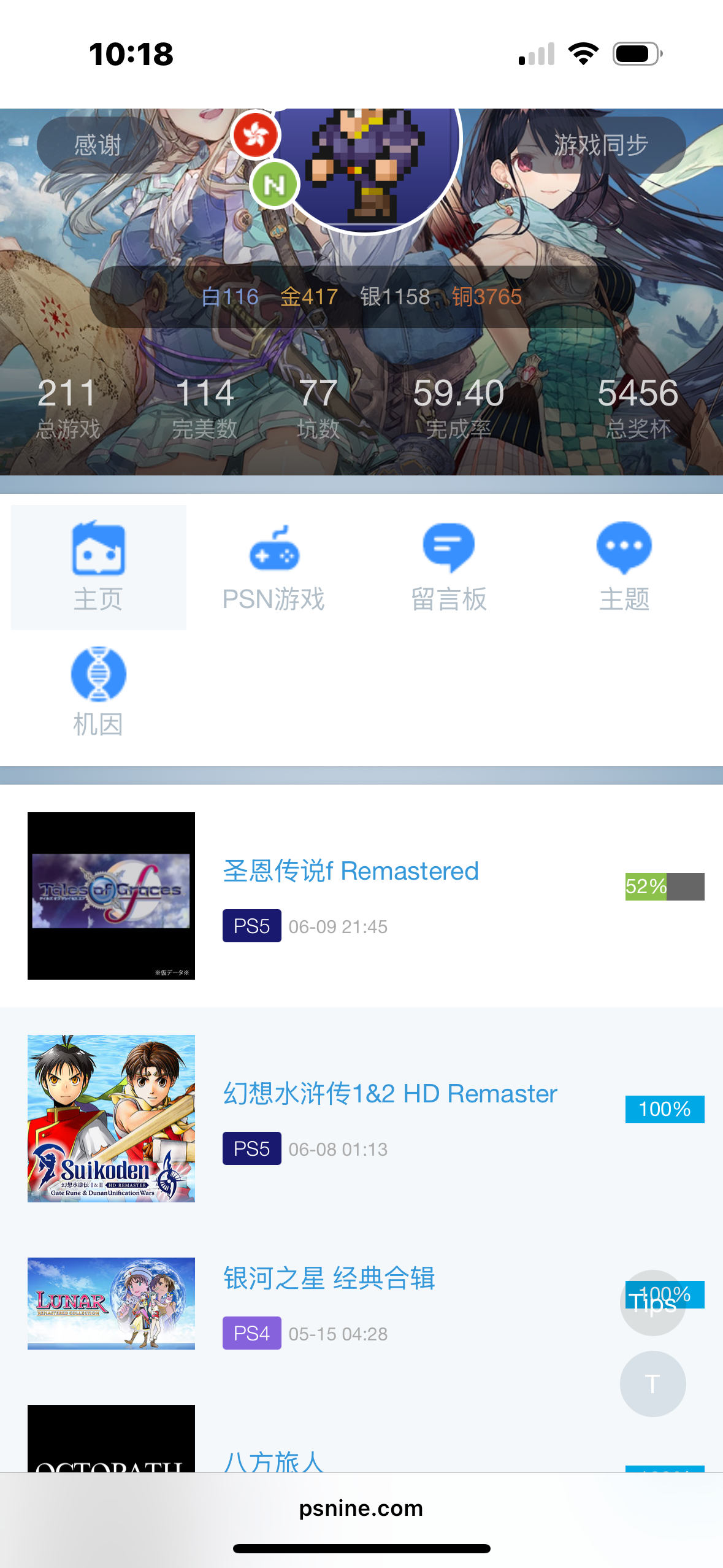Open the floating Tips button
This screenshot has width=723, height=1568.
[x=652, y=1303]
